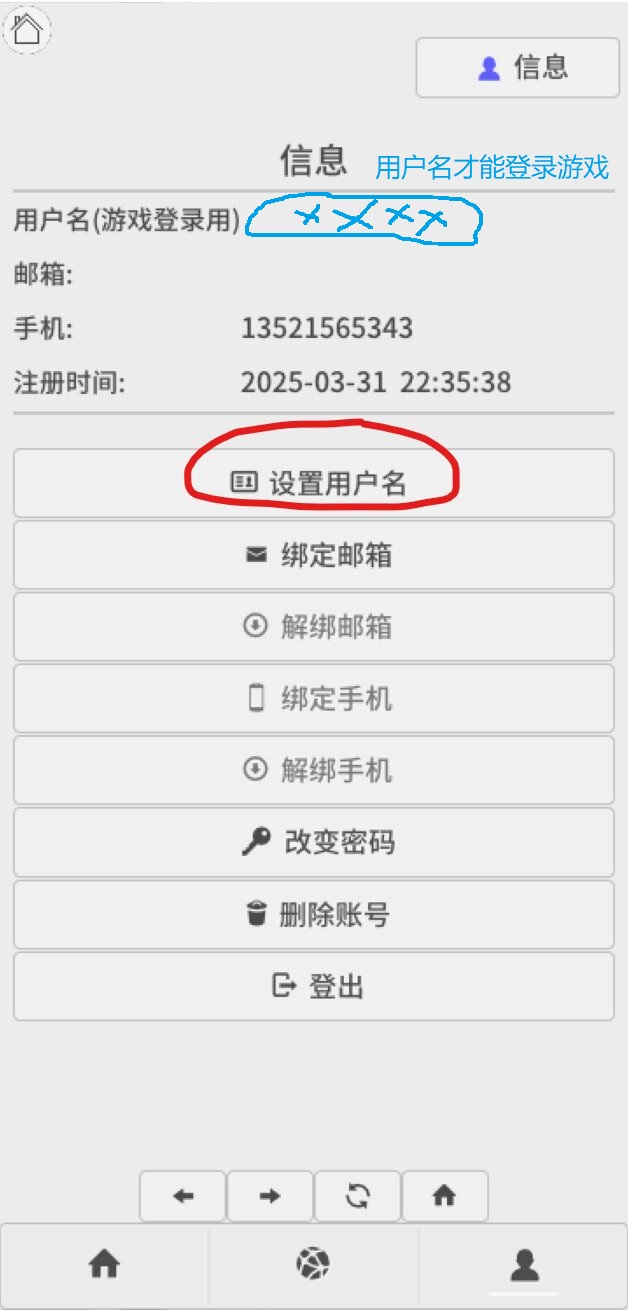Tap 删除账号 to delete account

point(314,914)
